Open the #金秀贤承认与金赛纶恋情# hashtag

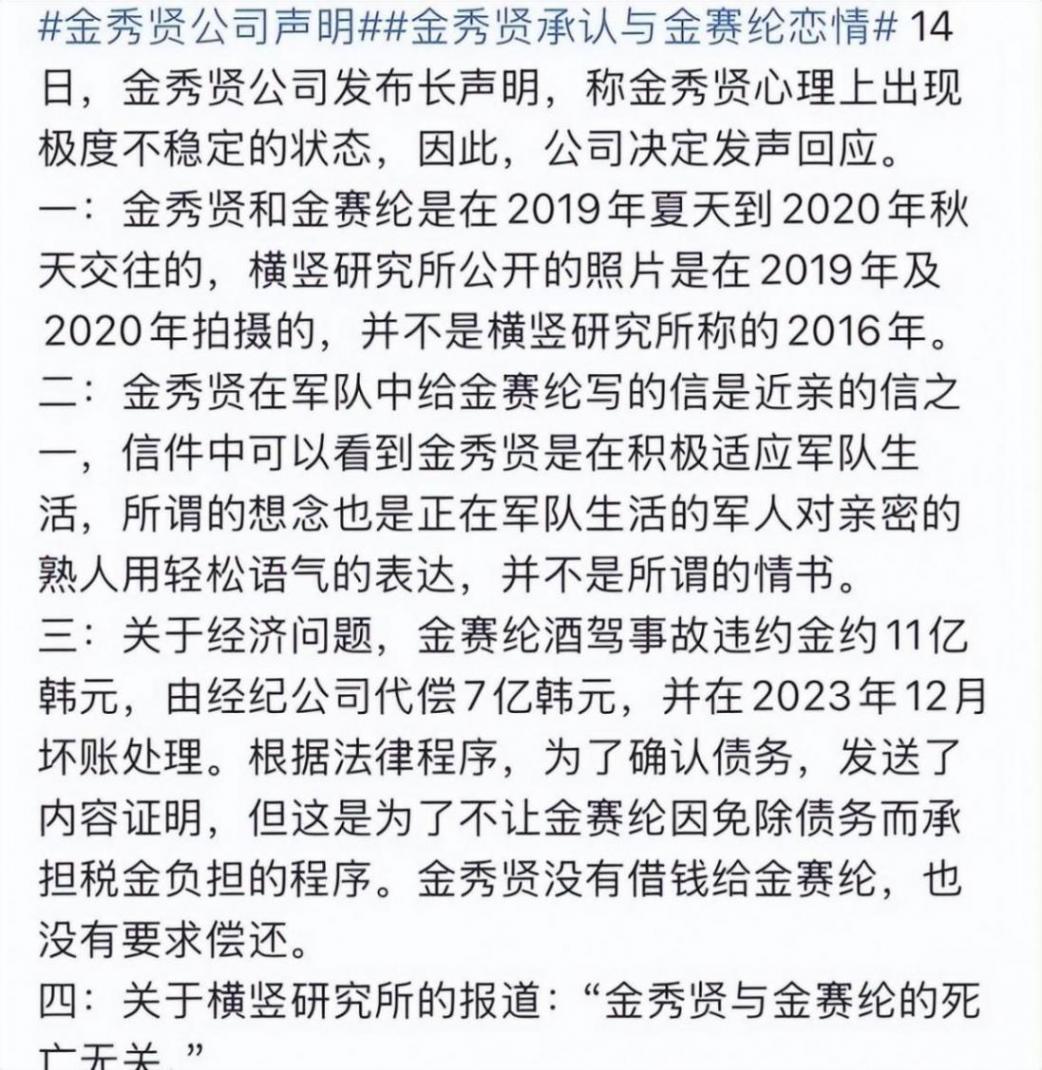click(640, 27)
